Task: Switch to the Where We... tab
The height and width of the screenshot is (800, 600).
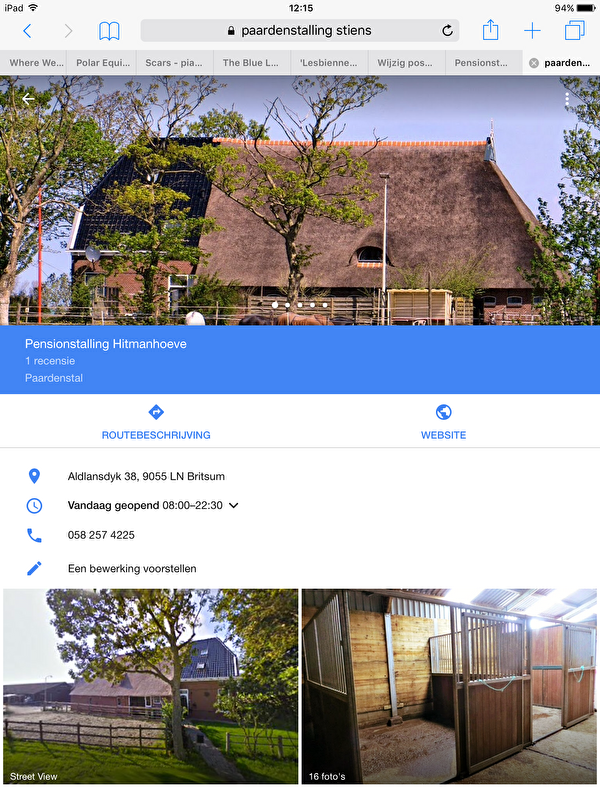Action: [x=38, y=62]
